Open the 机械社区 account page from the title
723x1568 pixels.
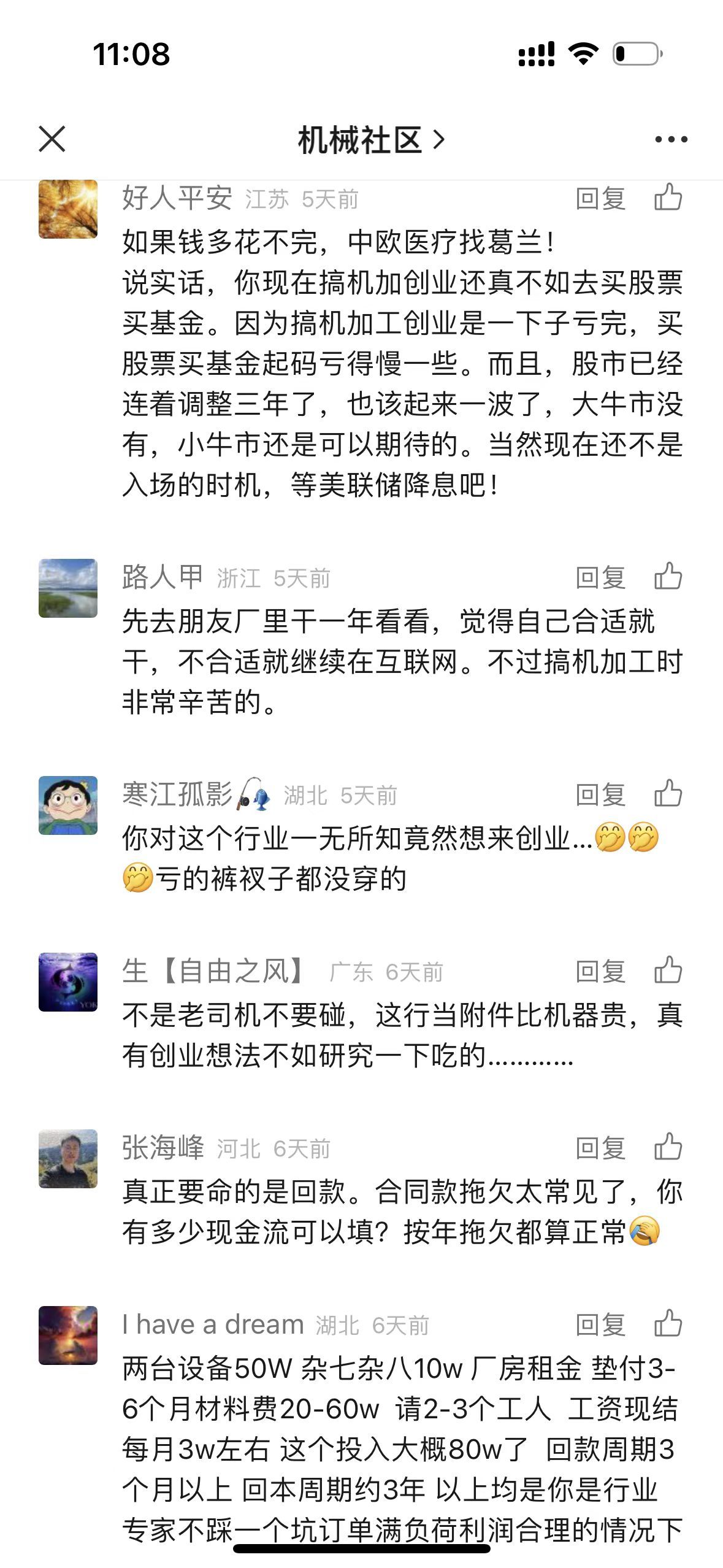pyautogui.click(x=370, y=140)
